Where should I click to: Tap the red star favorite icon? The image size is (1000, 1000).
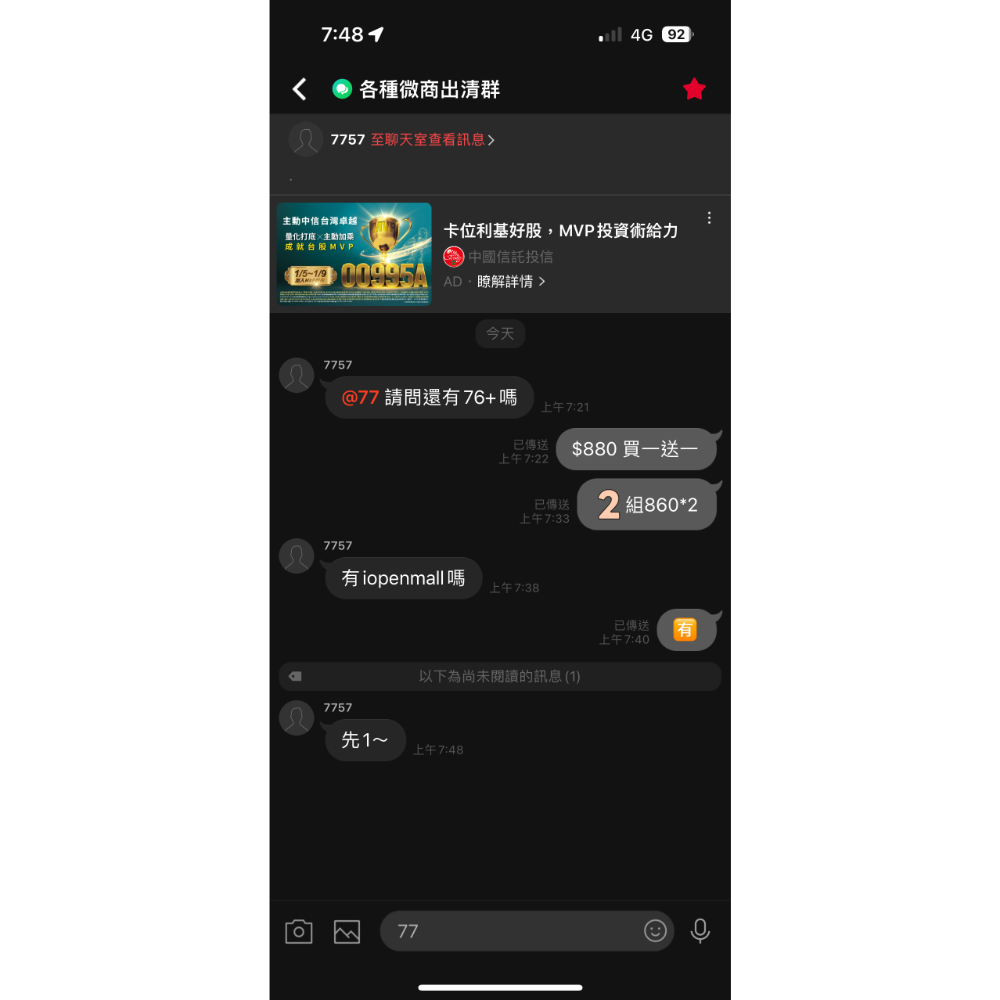pyautogui.click(x=694, y=89)
